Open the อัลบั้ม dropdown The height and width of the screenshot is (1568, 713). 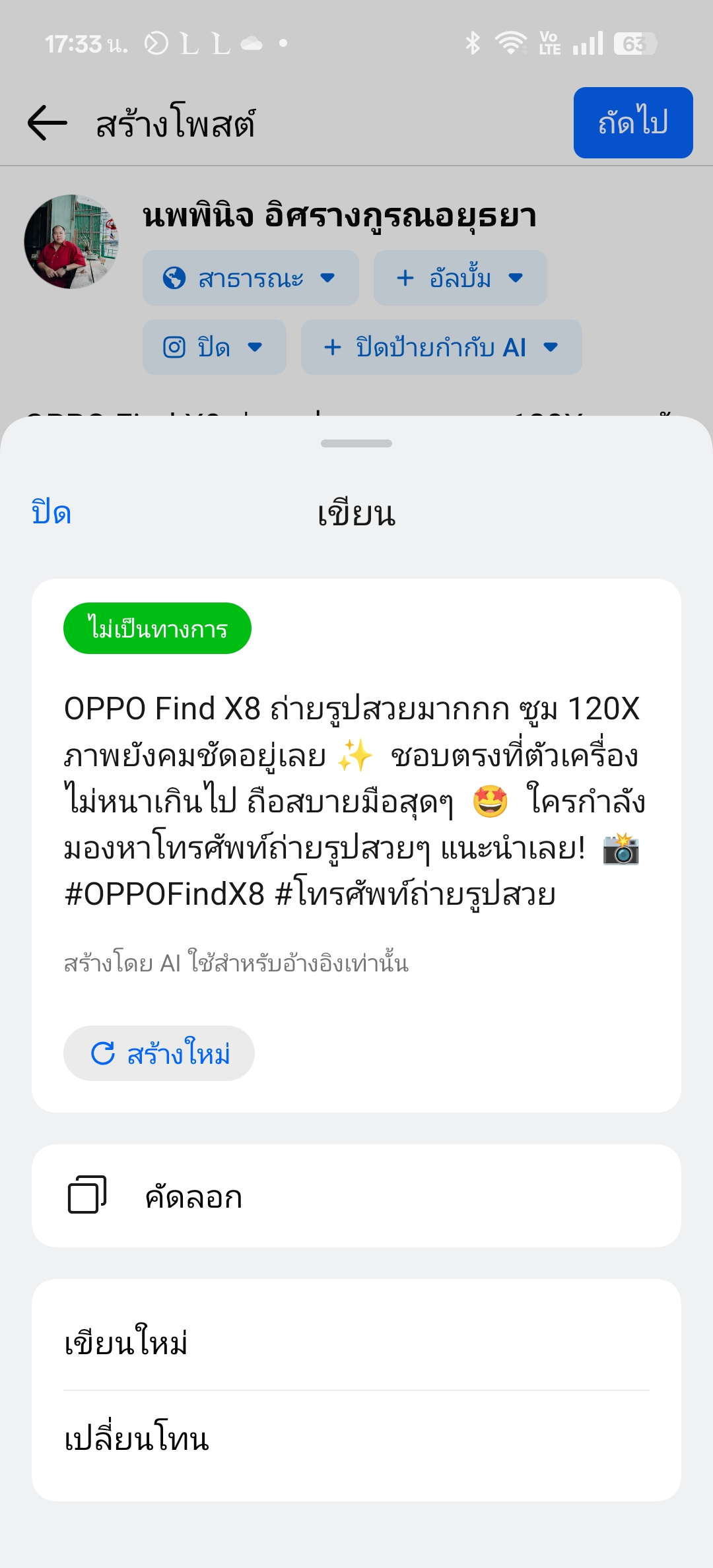point(459,278)
